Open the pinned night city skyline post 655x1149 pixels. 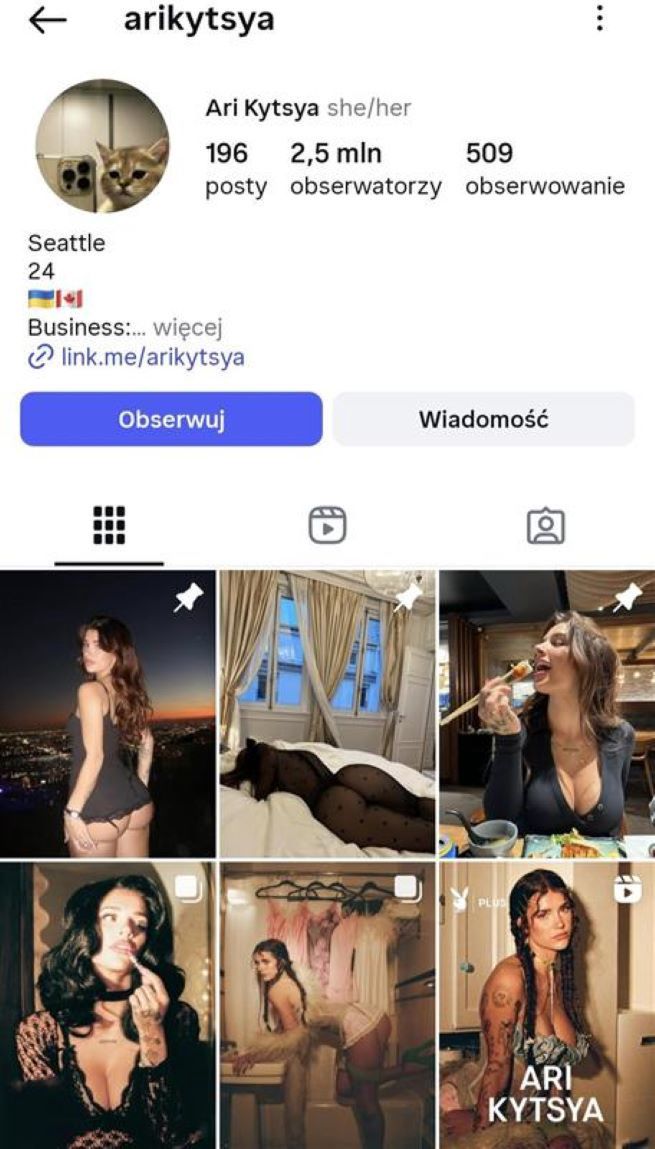tap(108, 713)
